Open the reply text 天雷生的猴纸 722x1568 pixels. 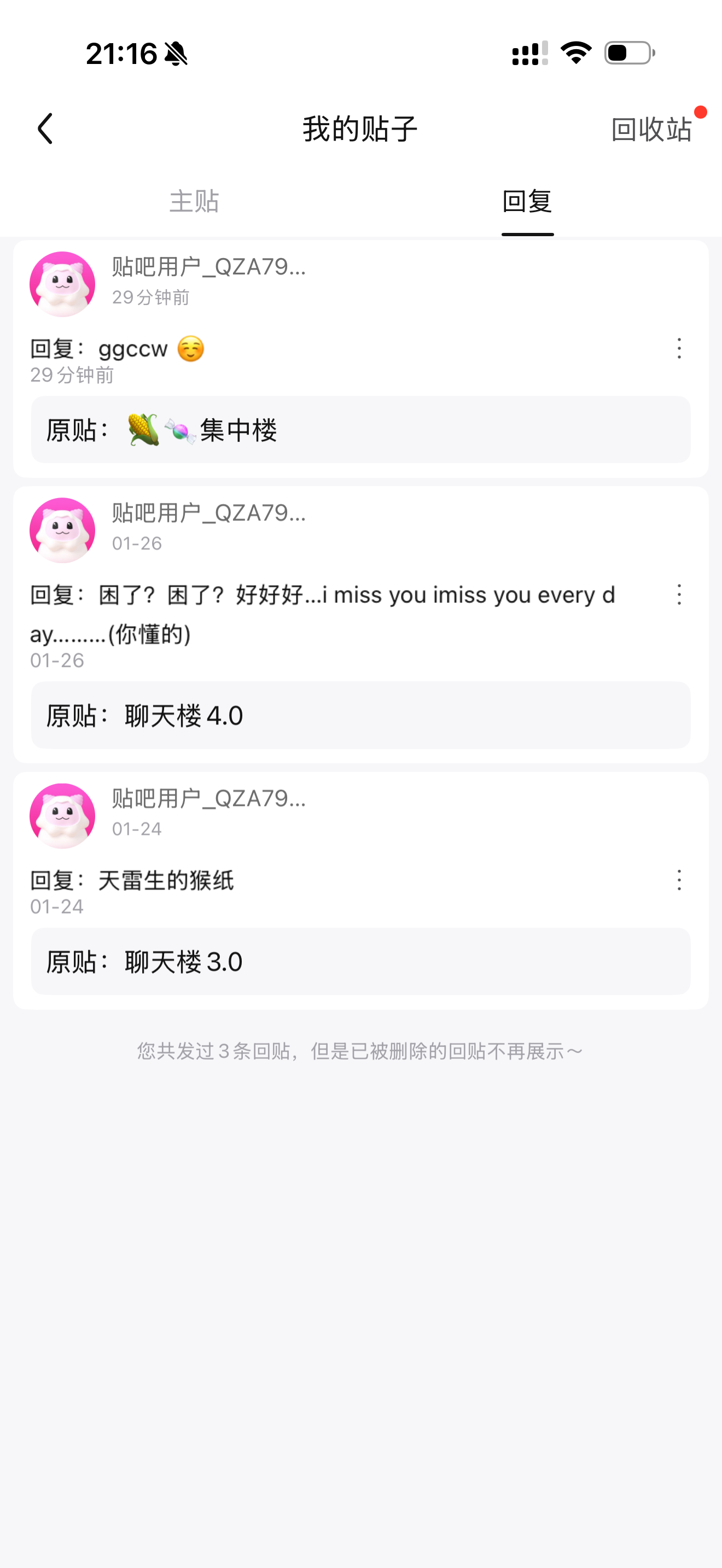(x=166, y=880)
